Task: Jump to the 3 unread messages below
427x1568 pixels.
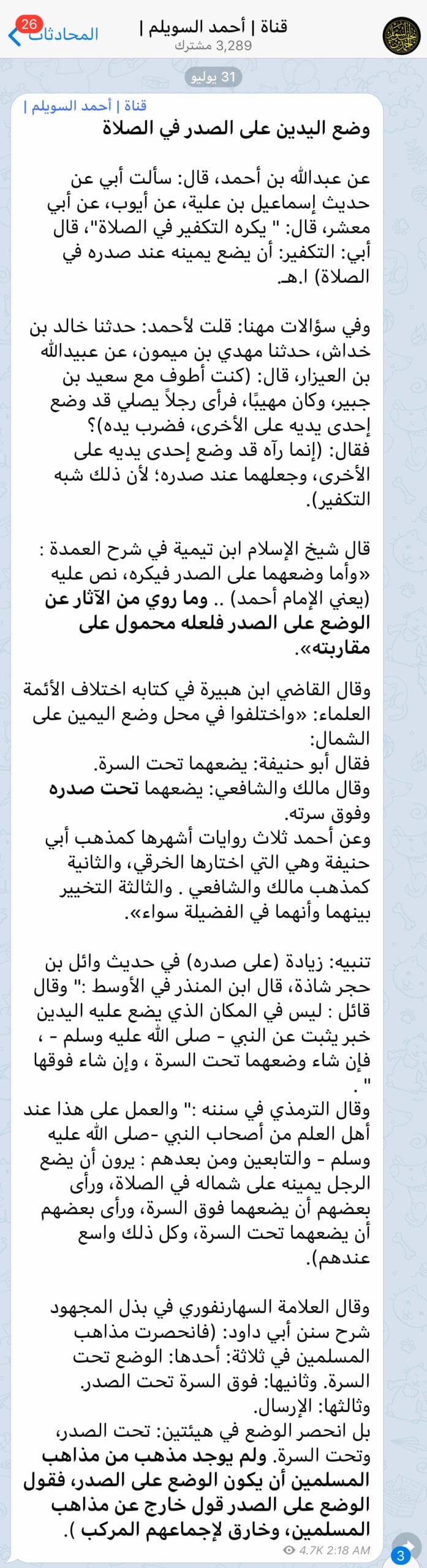Action: [401, 1556]
